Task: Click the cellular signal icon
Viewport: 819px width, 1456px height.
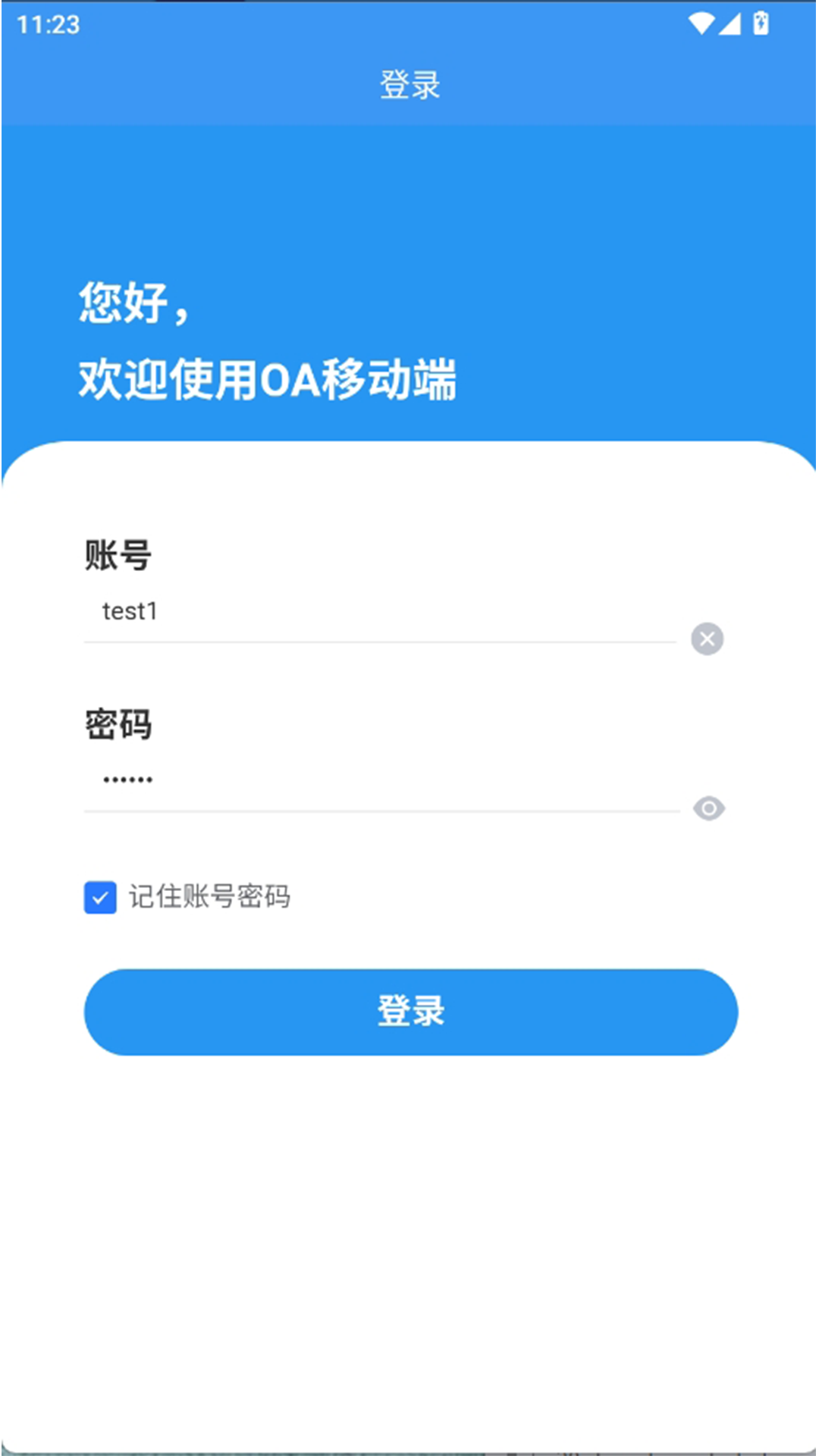Action: click(x=730, y=23)
